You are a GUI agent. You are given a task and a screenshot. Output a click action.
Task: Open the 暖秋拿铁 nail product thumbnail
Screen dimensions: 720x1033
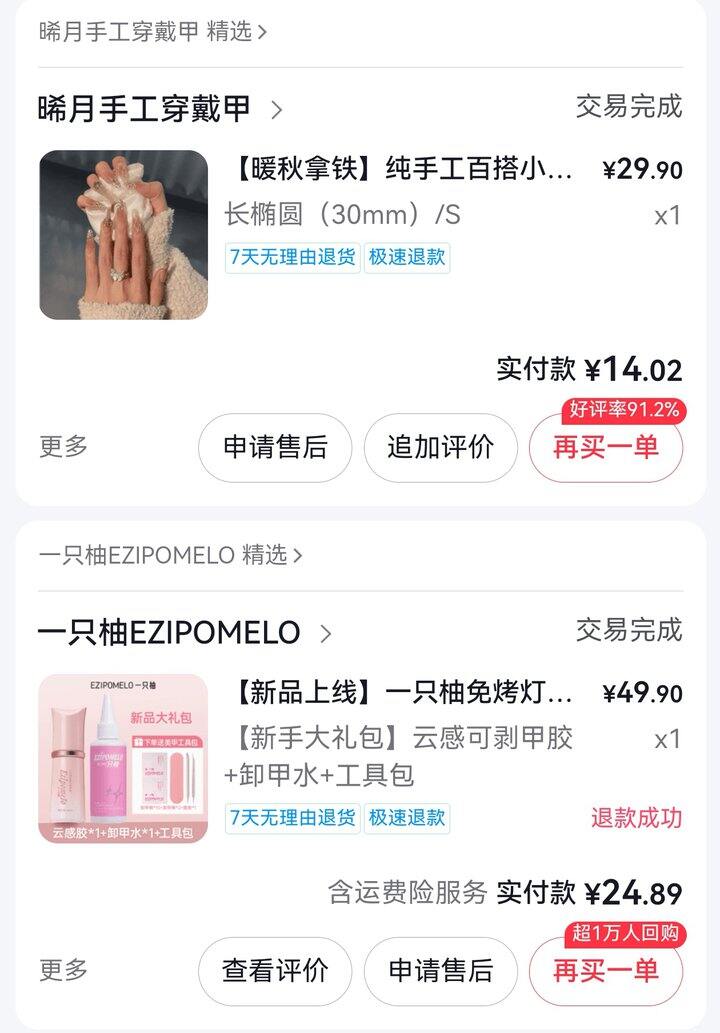click(x=123, y=235)
